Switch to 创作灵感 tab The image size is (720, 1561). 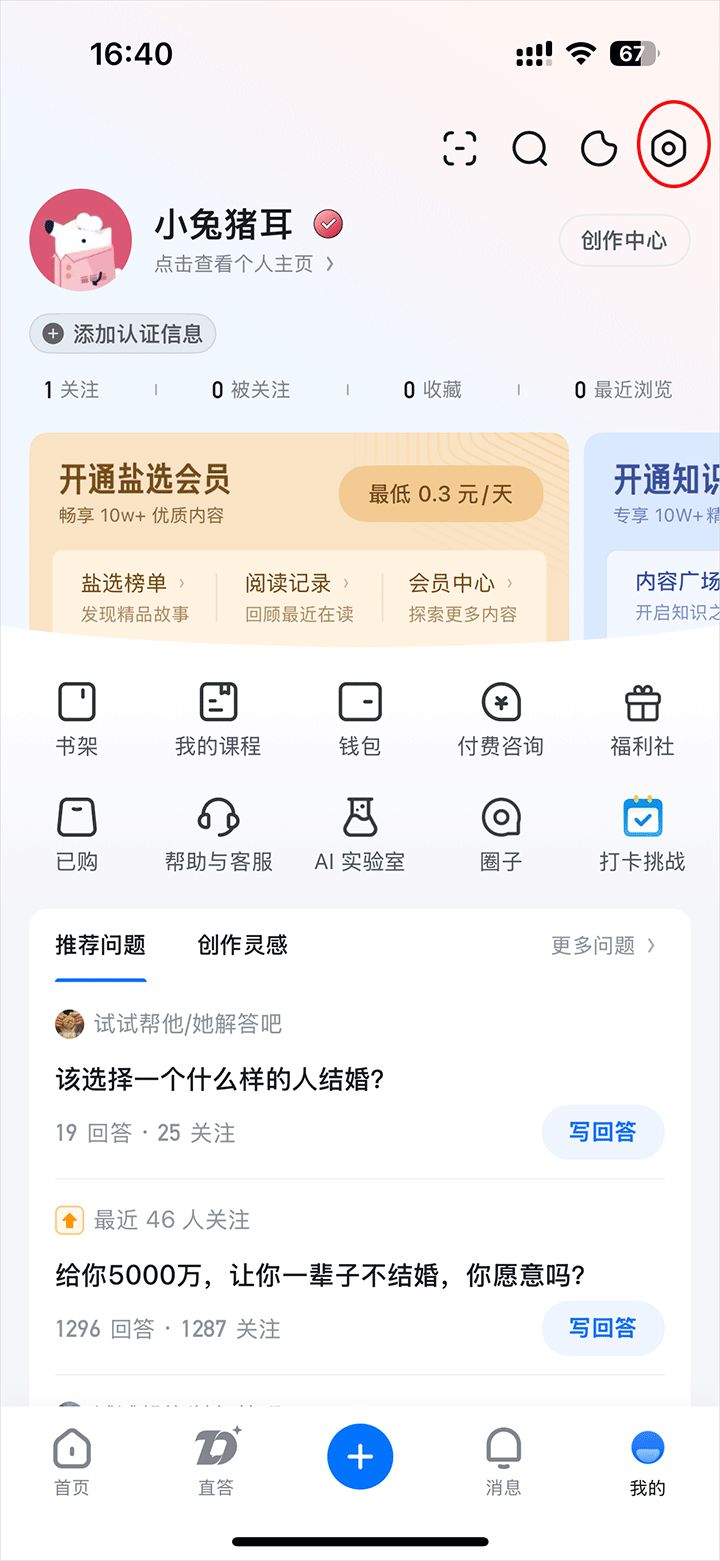click(x=242, y=945)
